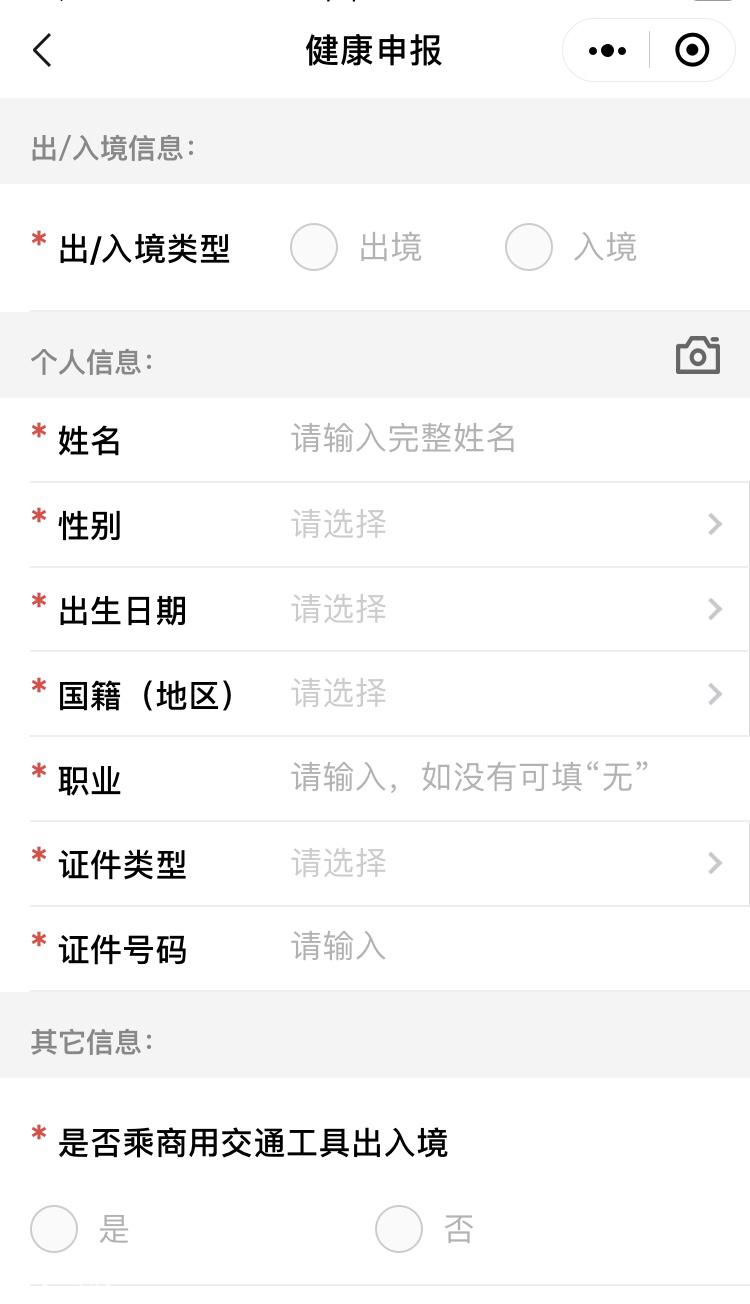Open the 出生日期 date picker
Image resolution: width=750 pixels, height=1304 pixels.
tap(389, 609)
